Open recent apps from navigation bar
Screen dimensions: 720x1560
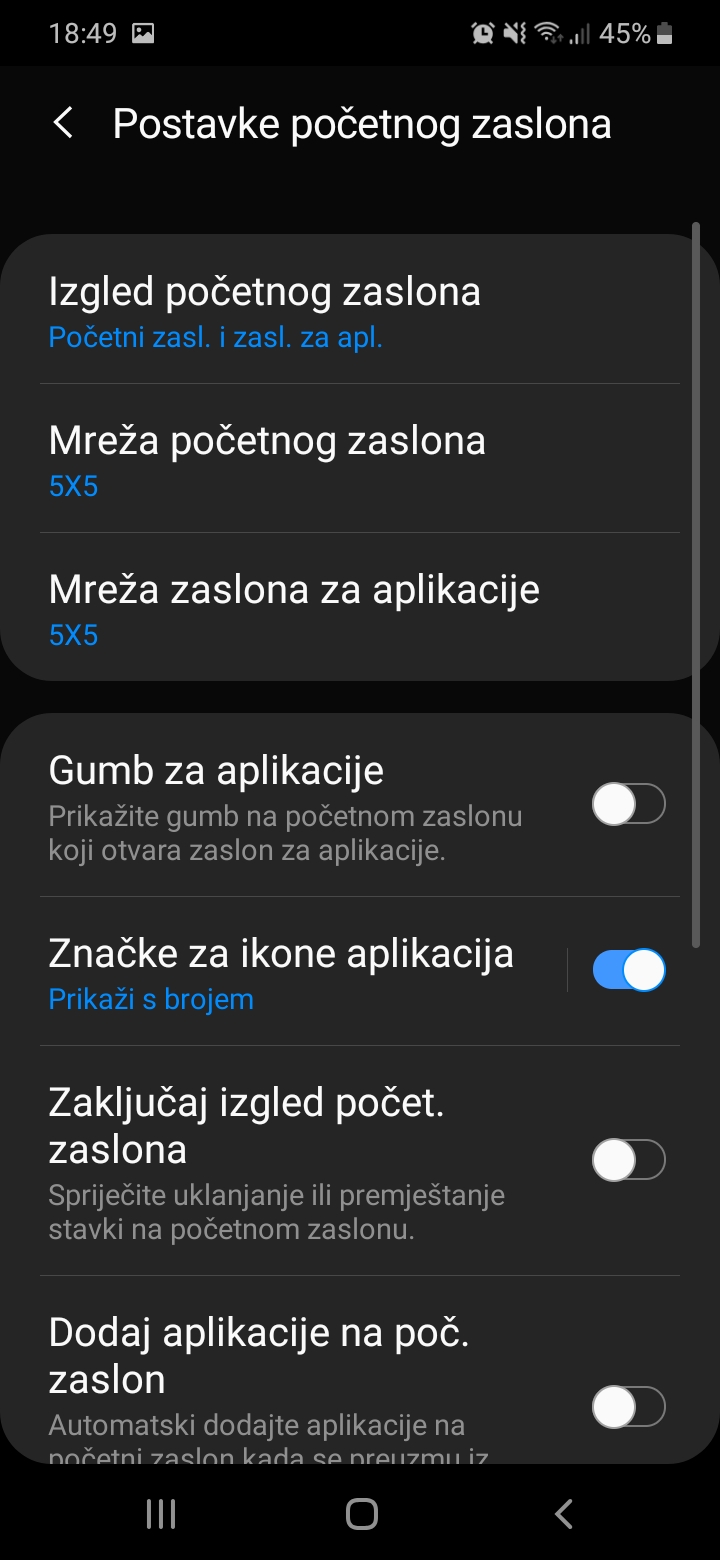(x=161, y=1513)
